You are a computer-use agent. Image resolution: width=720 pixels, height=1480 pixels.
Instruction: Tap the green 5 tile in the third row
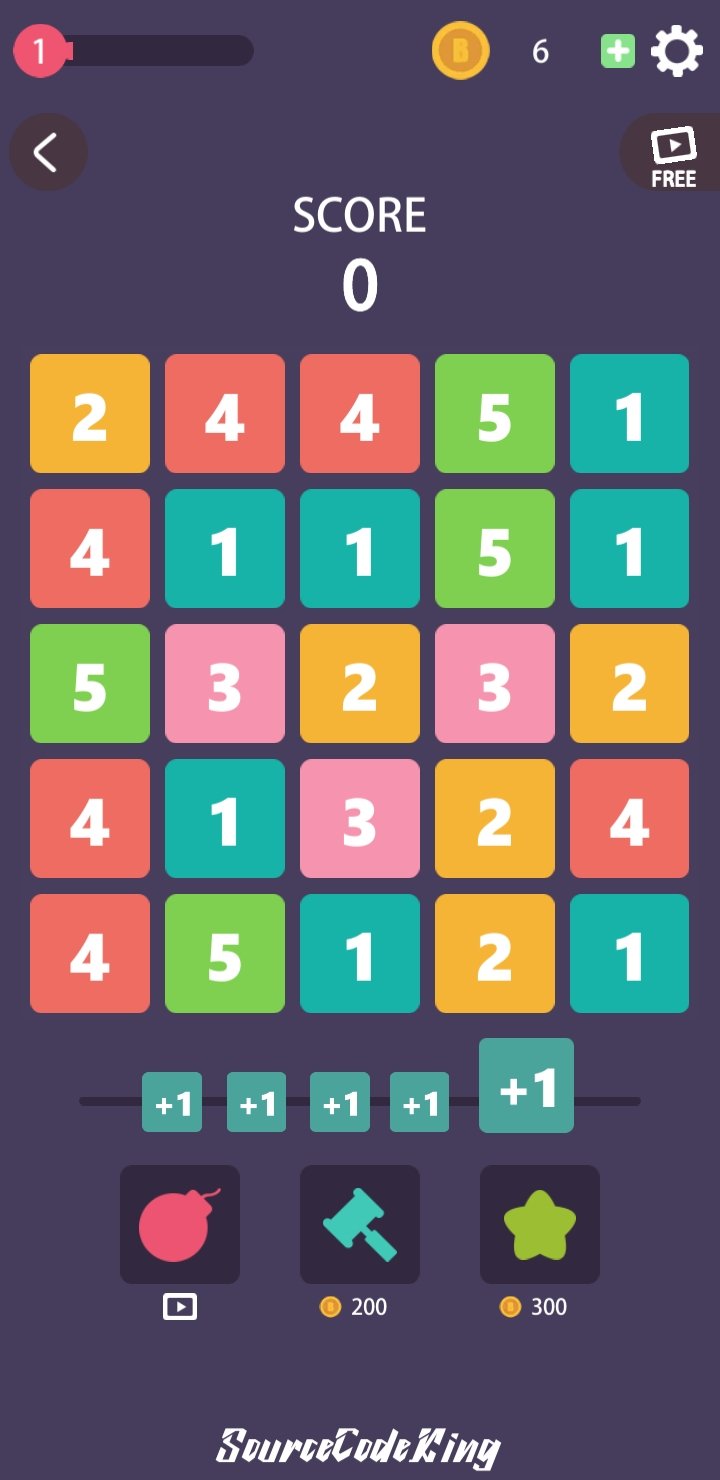pos(90,683)
